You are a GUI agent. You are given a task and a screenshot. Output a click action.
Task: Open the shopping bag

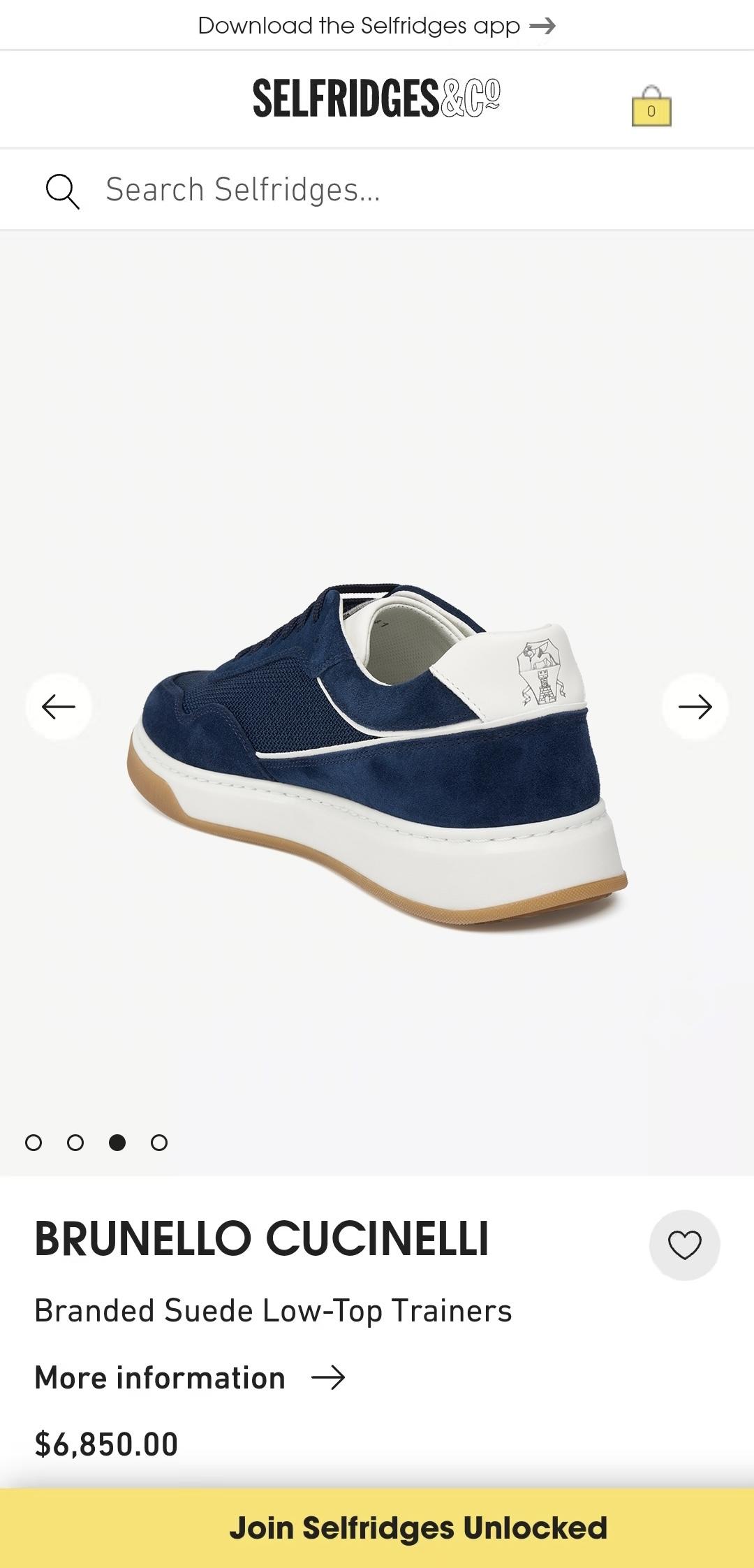click(x=651, y=107)
